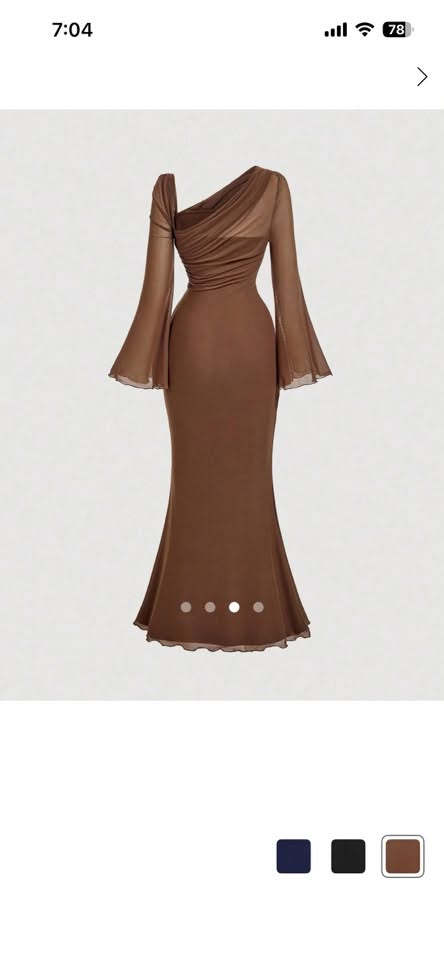Open the brown dress product image
The height and width of the screenshot is (960, 444).
pyautogui.click(x=222, y=404)
